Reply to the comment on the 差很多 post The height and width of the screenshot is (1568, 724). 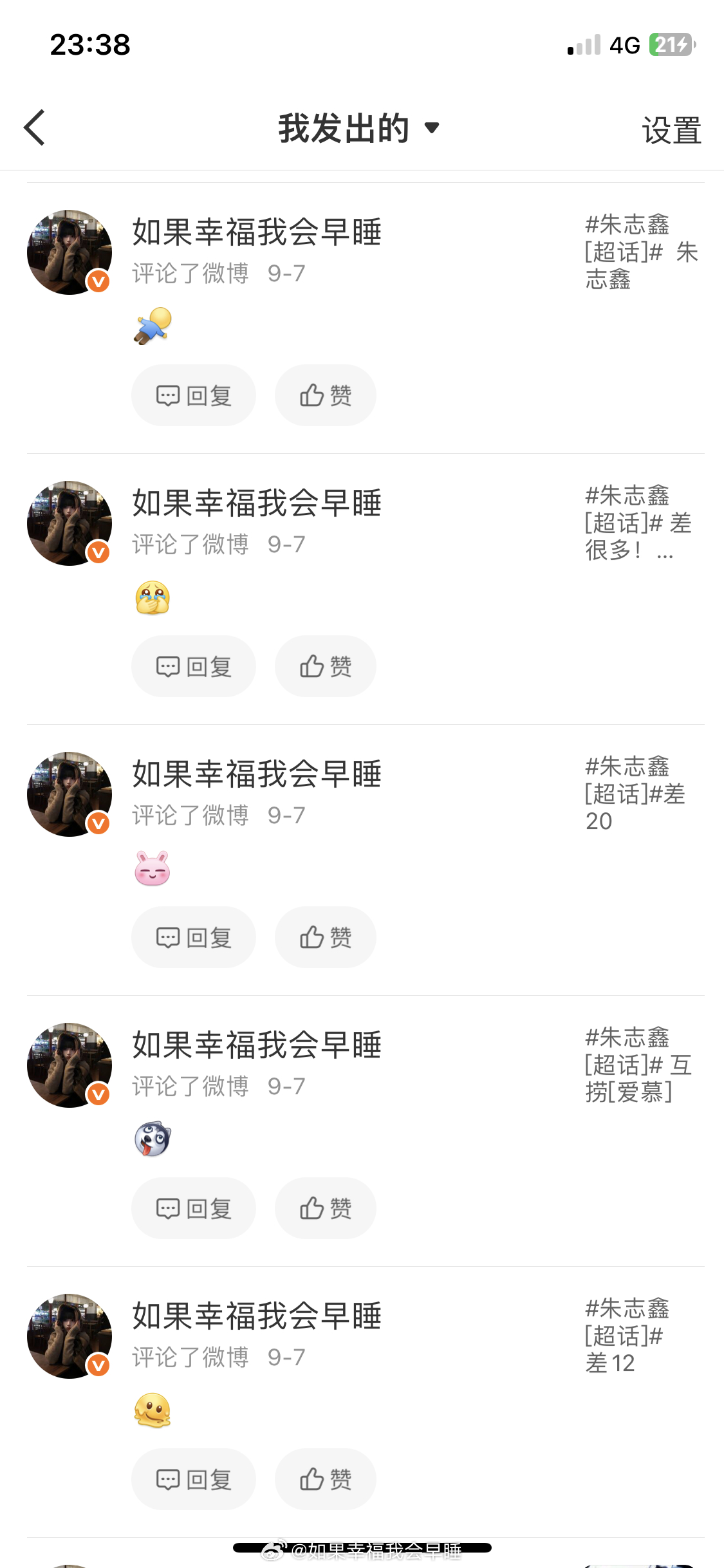tap(194, 666)
